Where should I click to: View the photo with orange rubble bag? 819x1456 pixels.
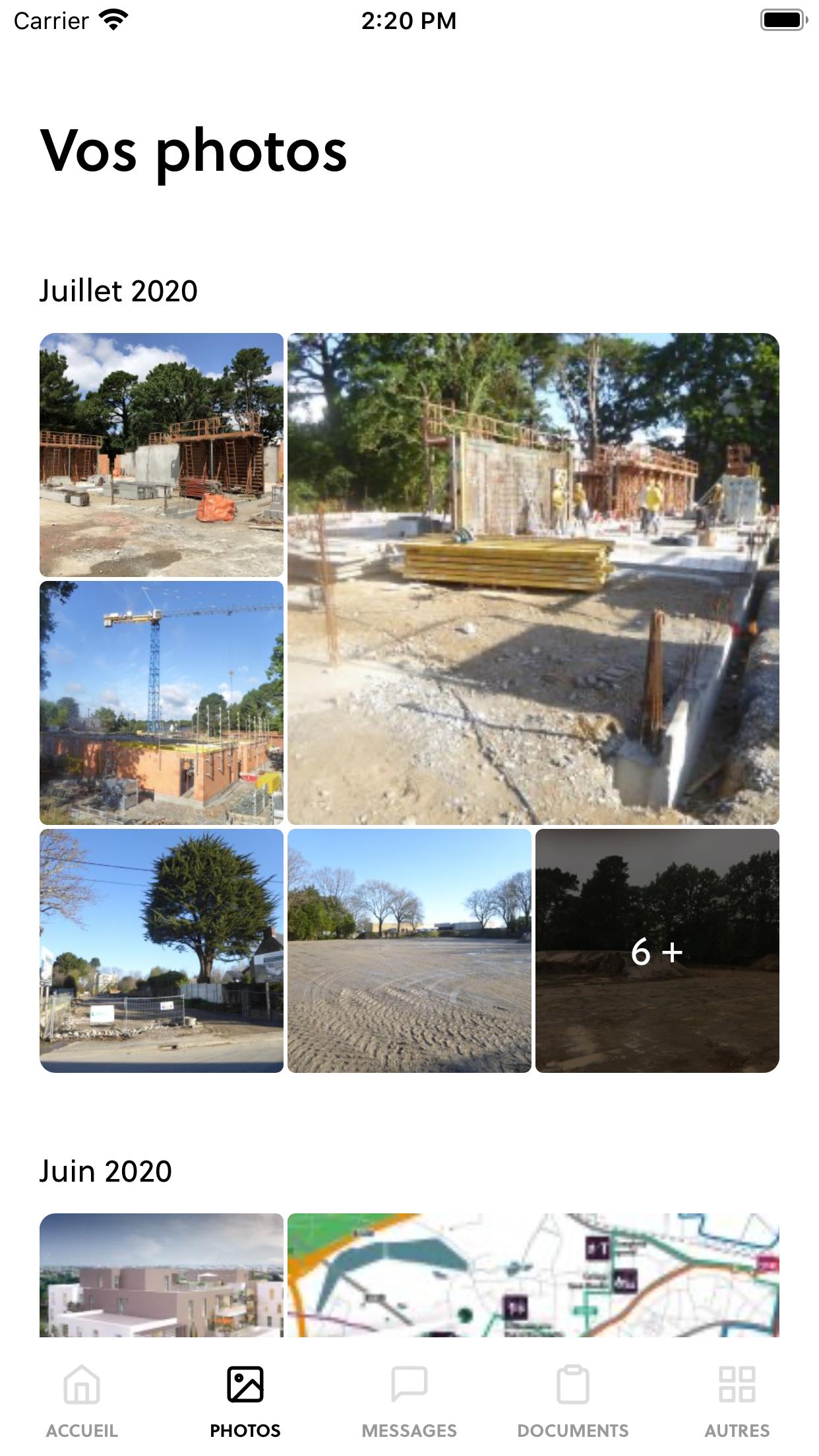[162, 455]
